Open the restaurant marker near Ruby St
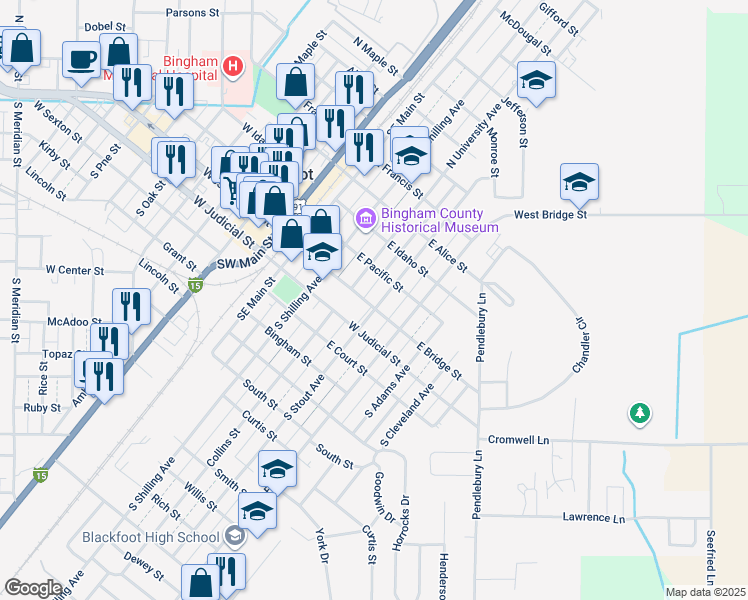748x600 pixels. coord(104,378)
